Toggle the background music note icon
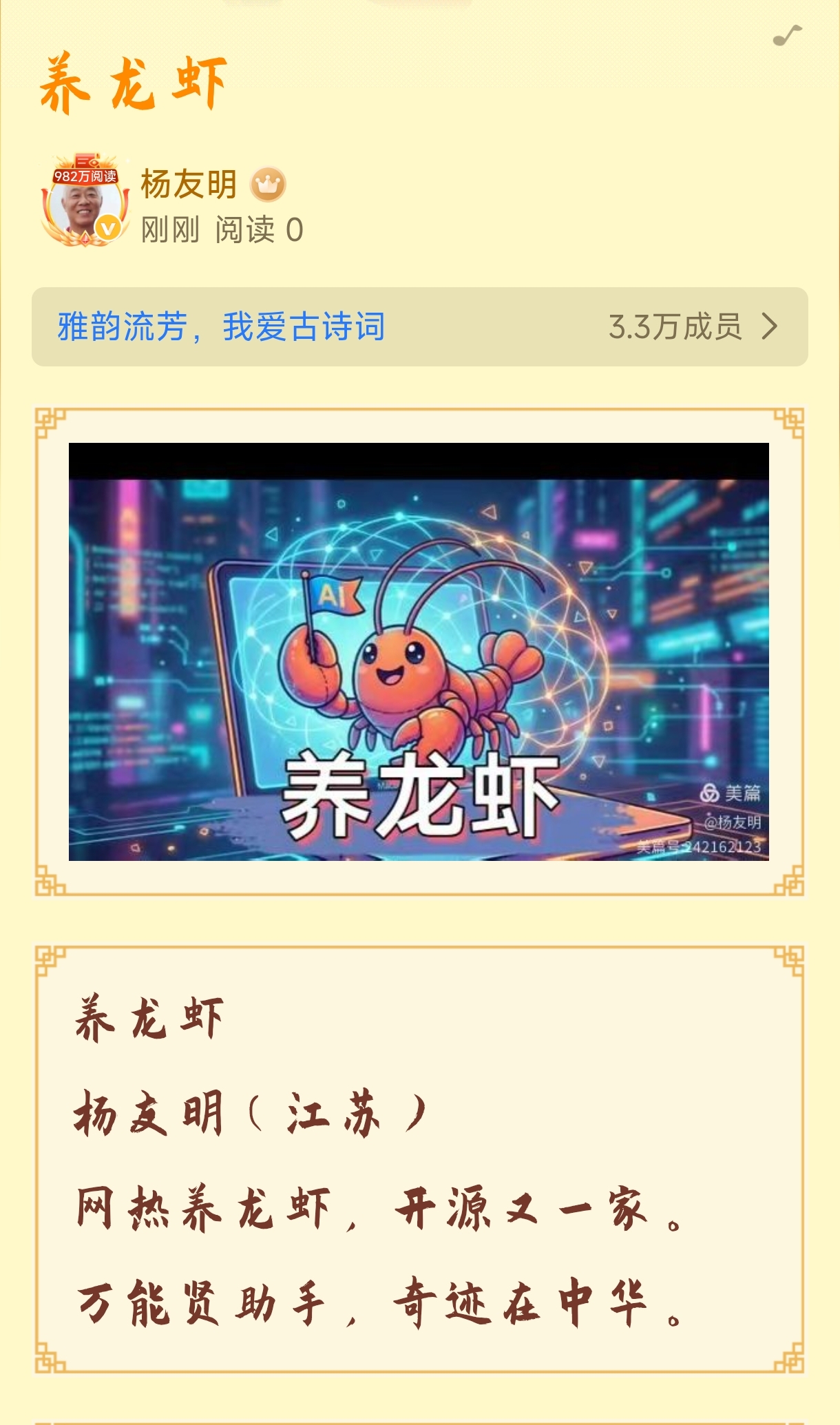840x1425 pixels. [787, 36]
